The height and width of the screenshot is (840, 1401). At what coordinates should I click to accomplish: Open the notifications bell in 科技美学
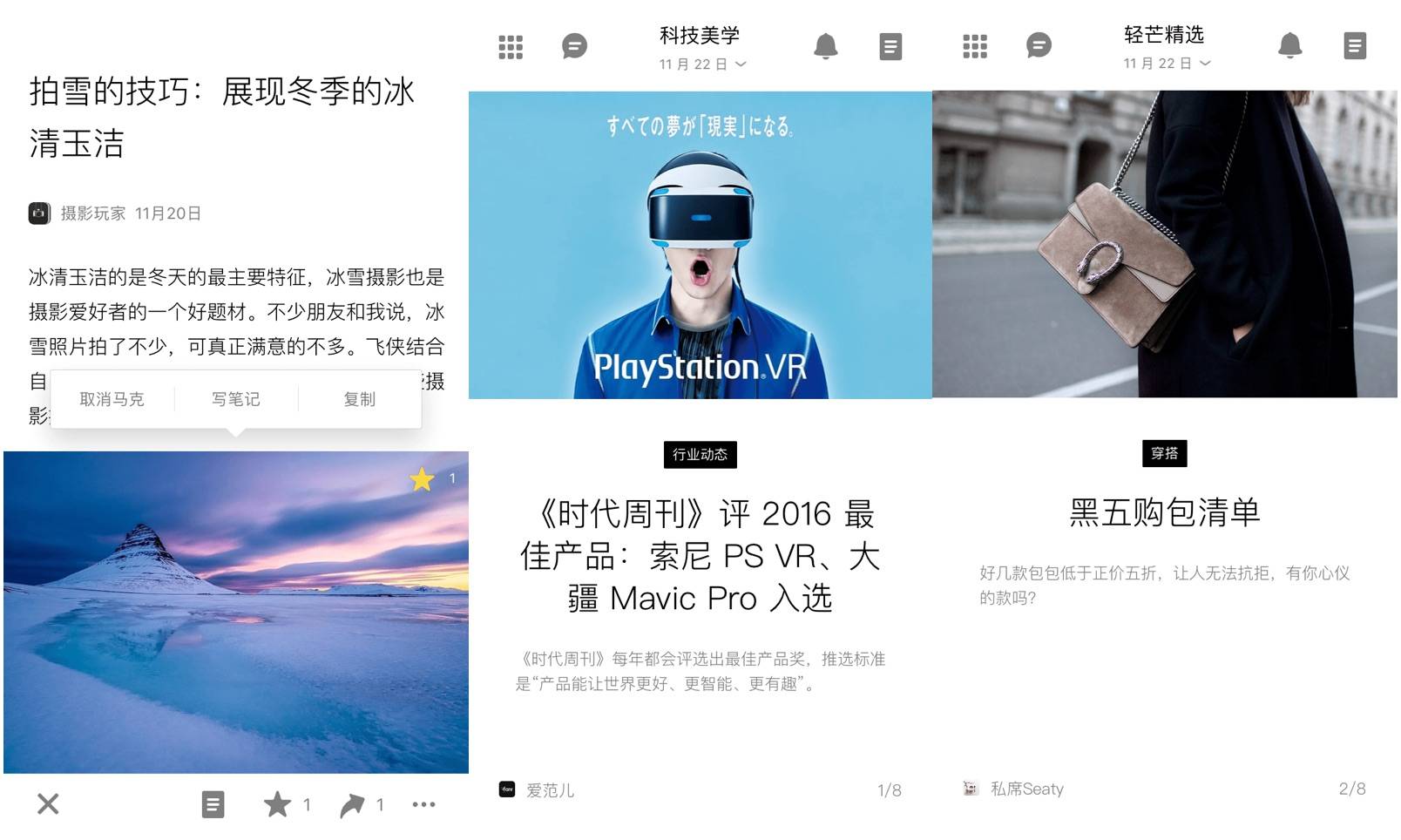[825, 46]
